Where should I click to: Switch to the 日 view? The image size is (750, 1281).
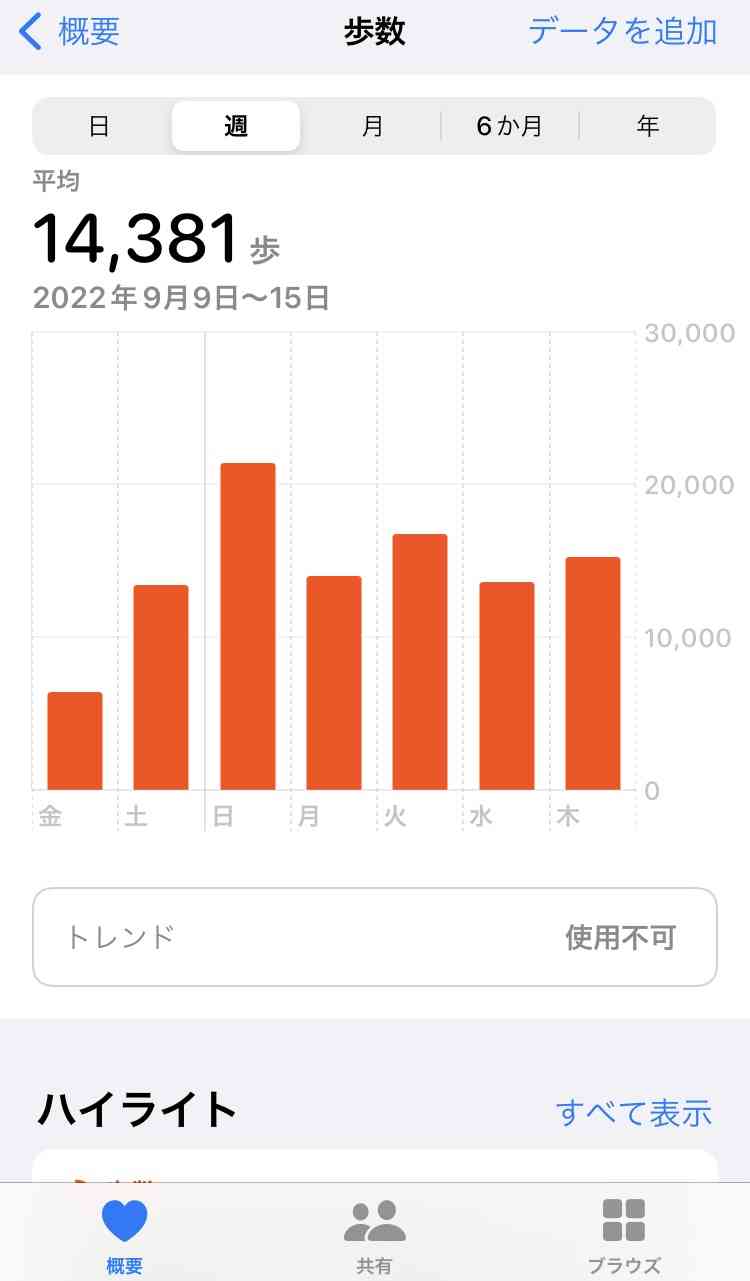99,126
